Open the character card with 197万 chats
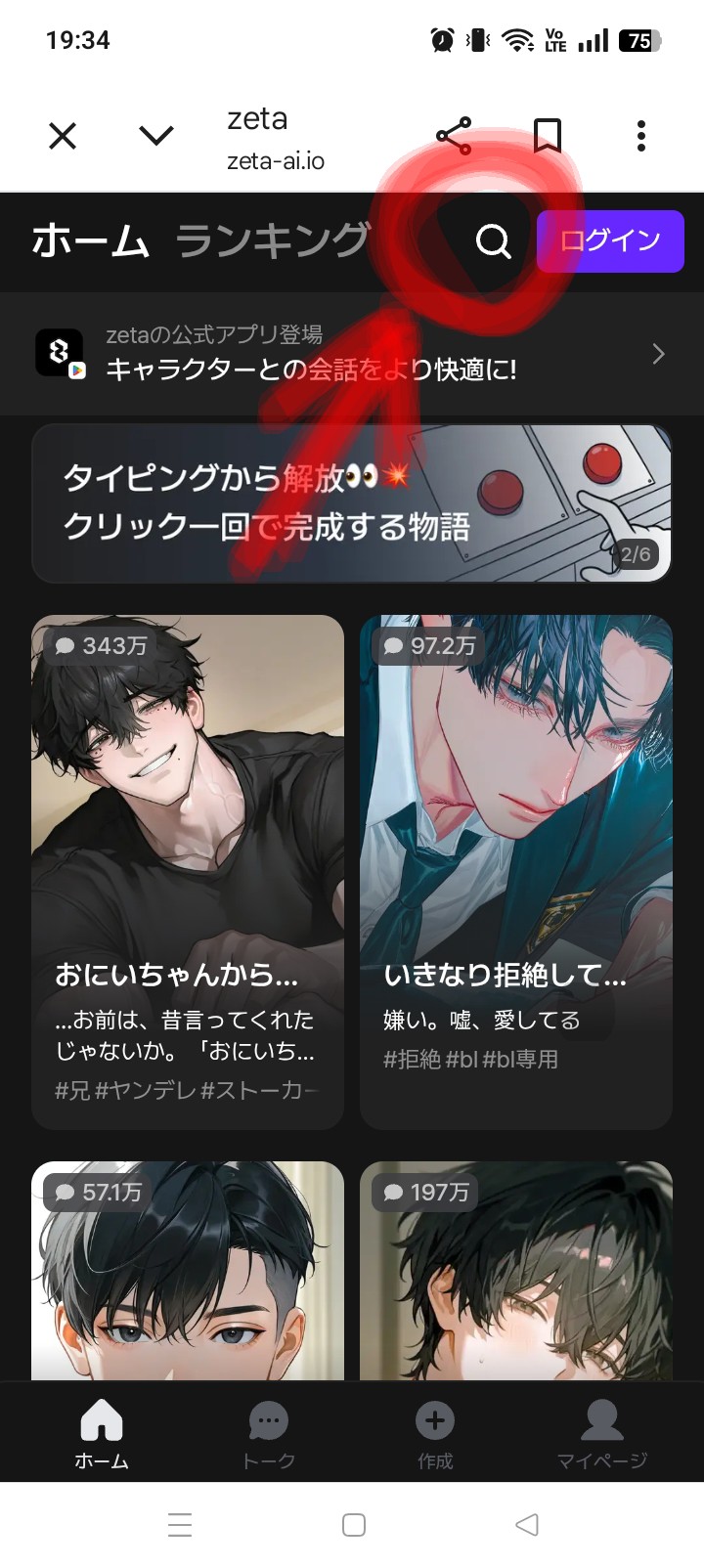 pyautogui.click(x=516, y=1271)
